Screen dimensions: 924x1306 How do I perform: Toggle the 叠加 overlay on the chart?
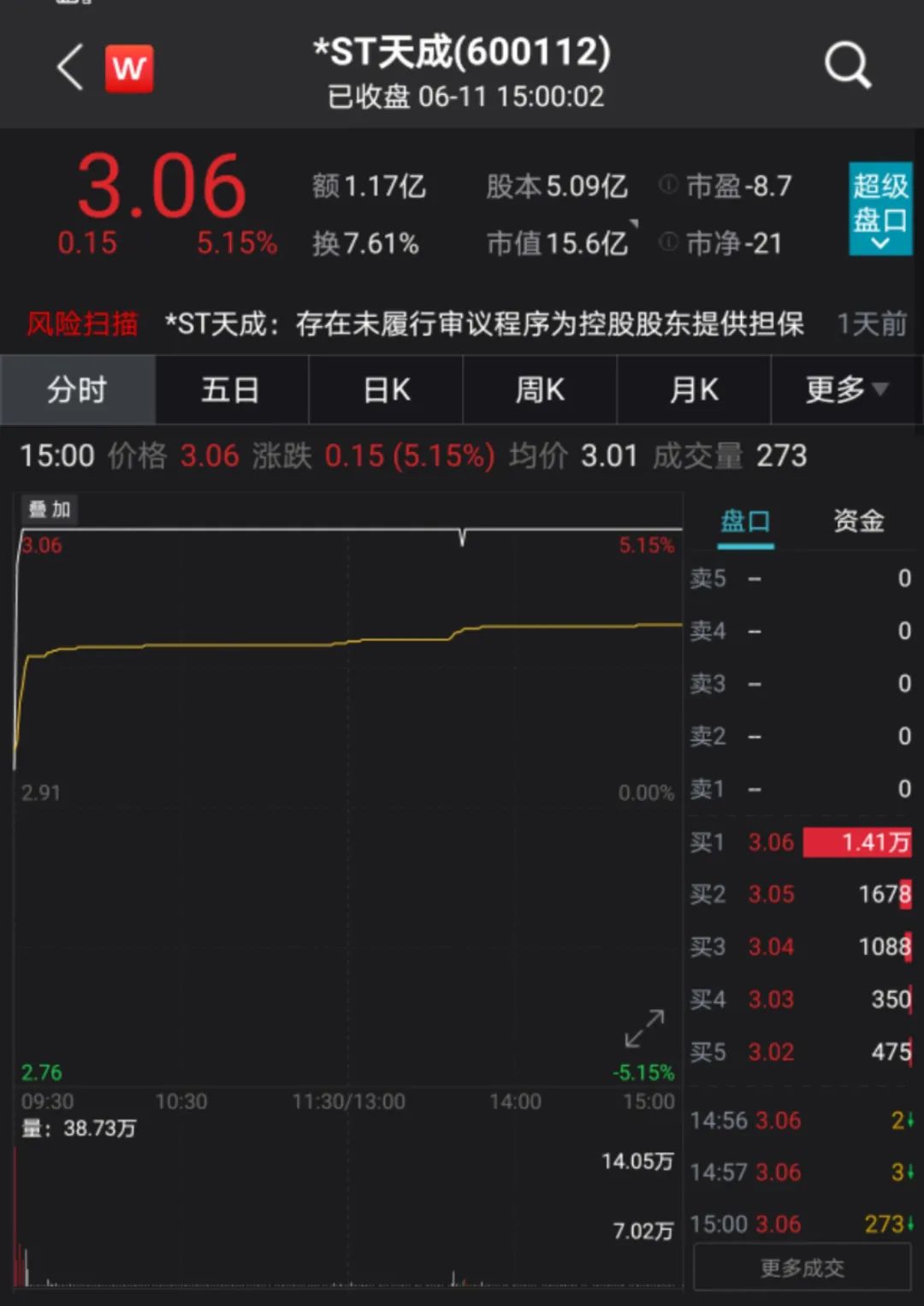pos(48,509)
